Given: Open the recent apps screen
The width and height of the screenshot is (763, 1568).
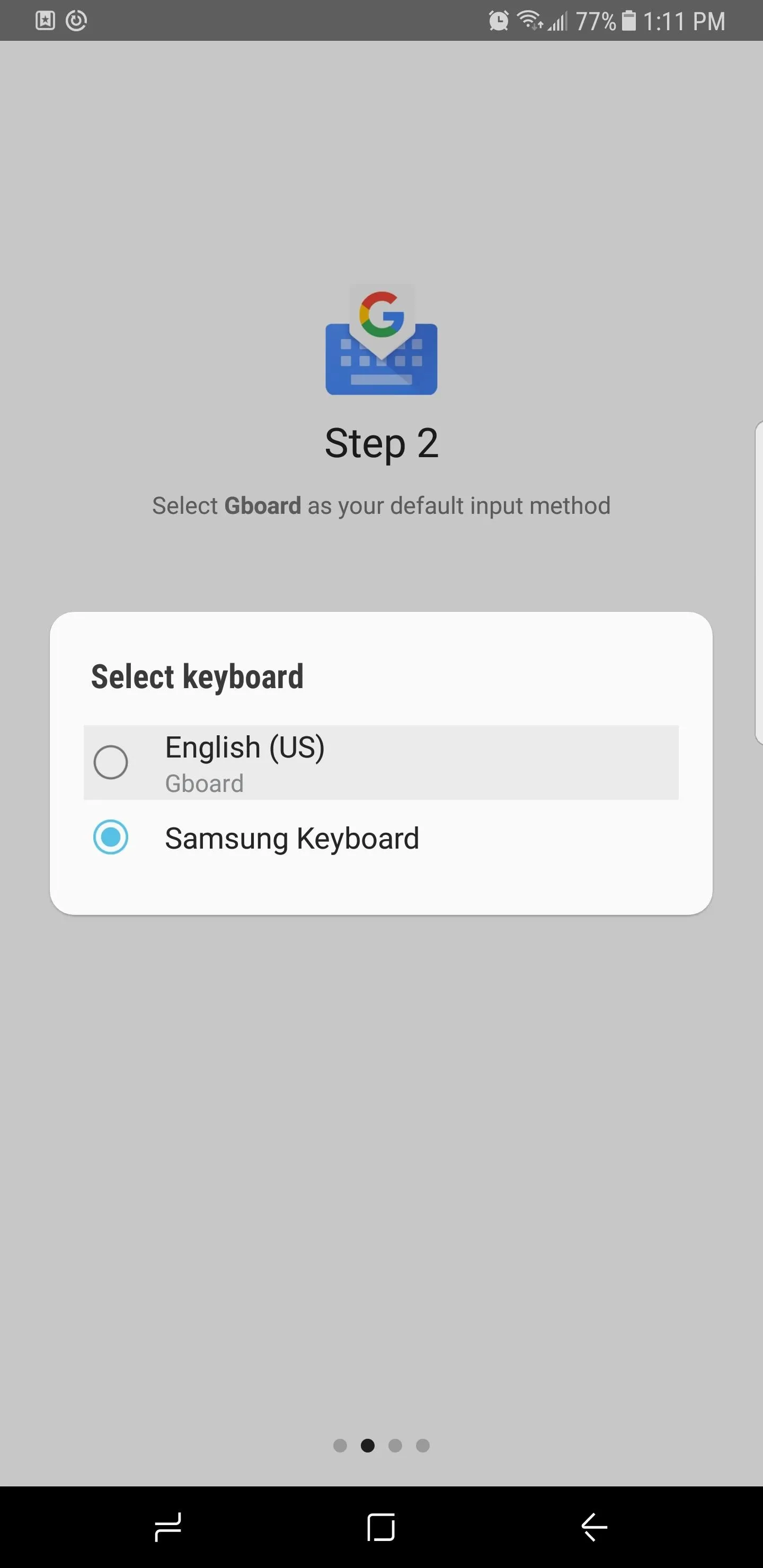Looking at the screenshot, I should click(x=168, y=1527).
